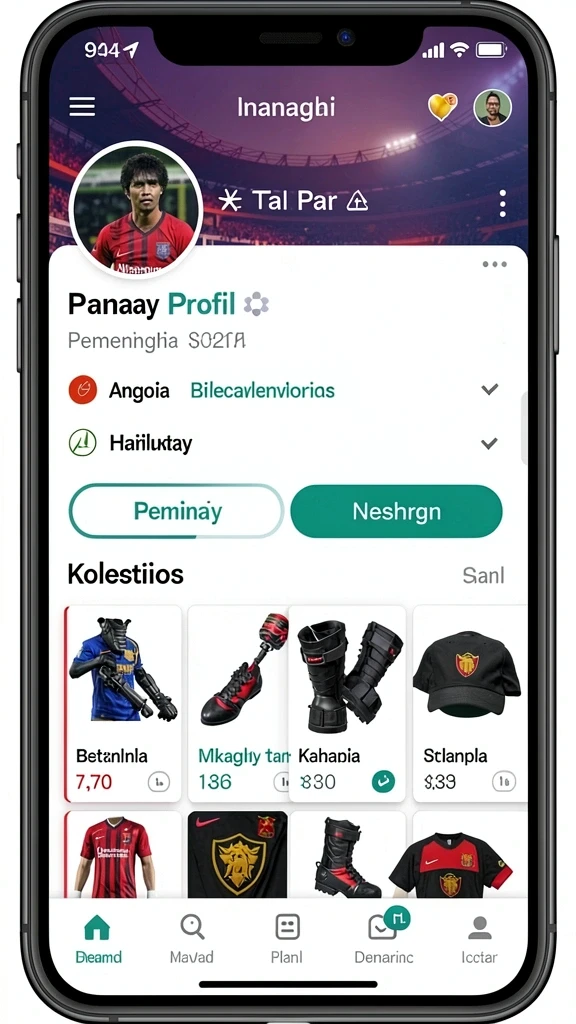Go to the Deamd home tab

pos(98,939)
